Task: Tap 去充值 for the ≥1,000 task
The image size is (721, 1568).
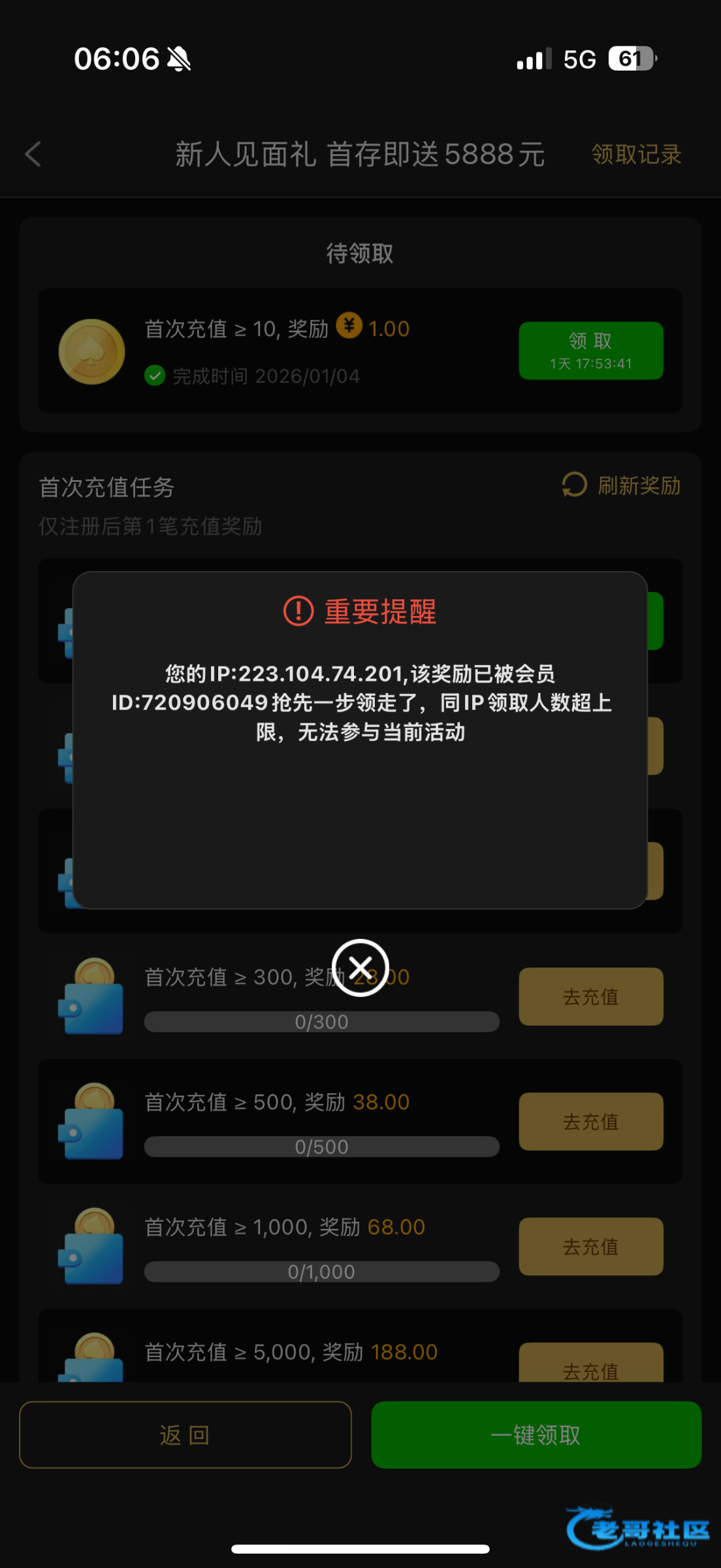Action: 590,1246
